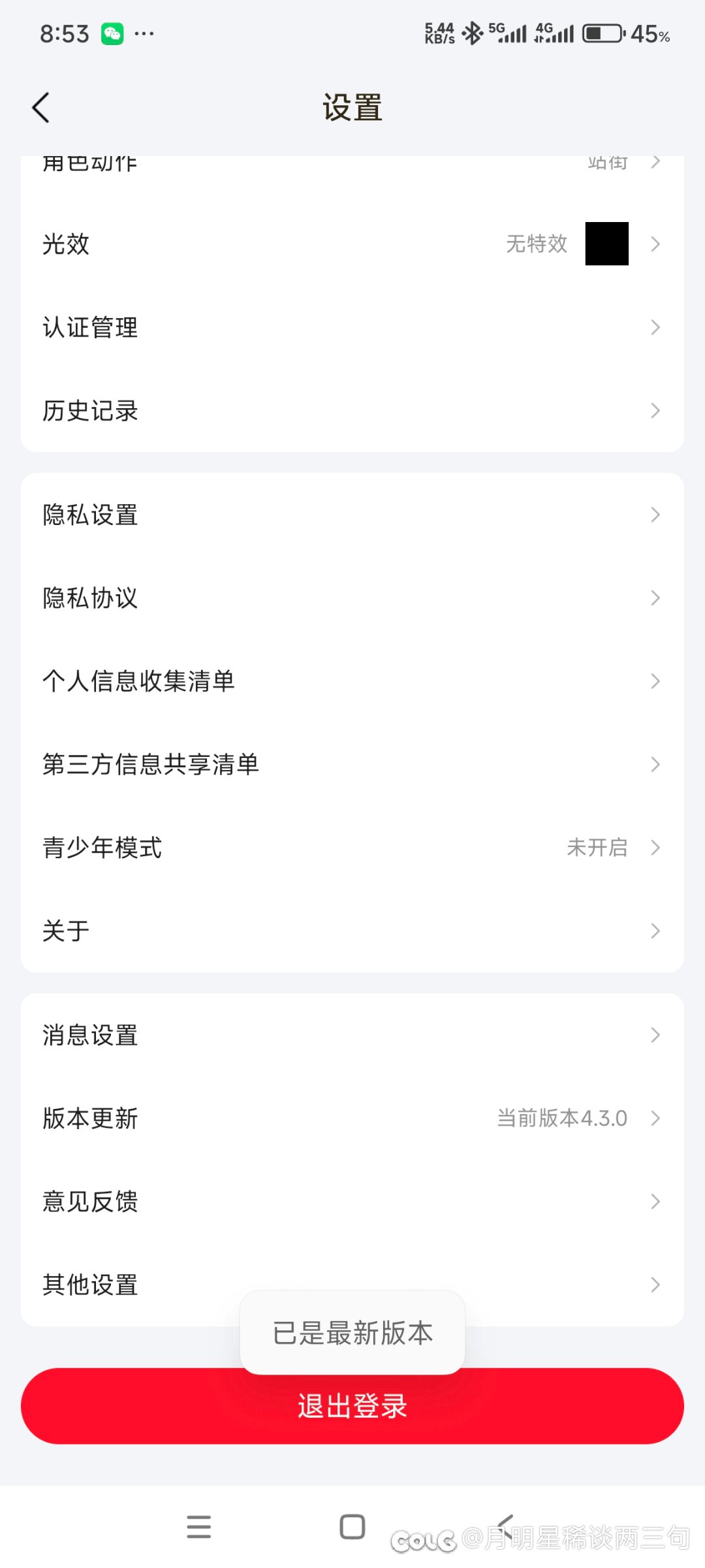The image size is (705, 1568).
Task: Open 意见反馈 to send feedback
Action: [352, 1202]
